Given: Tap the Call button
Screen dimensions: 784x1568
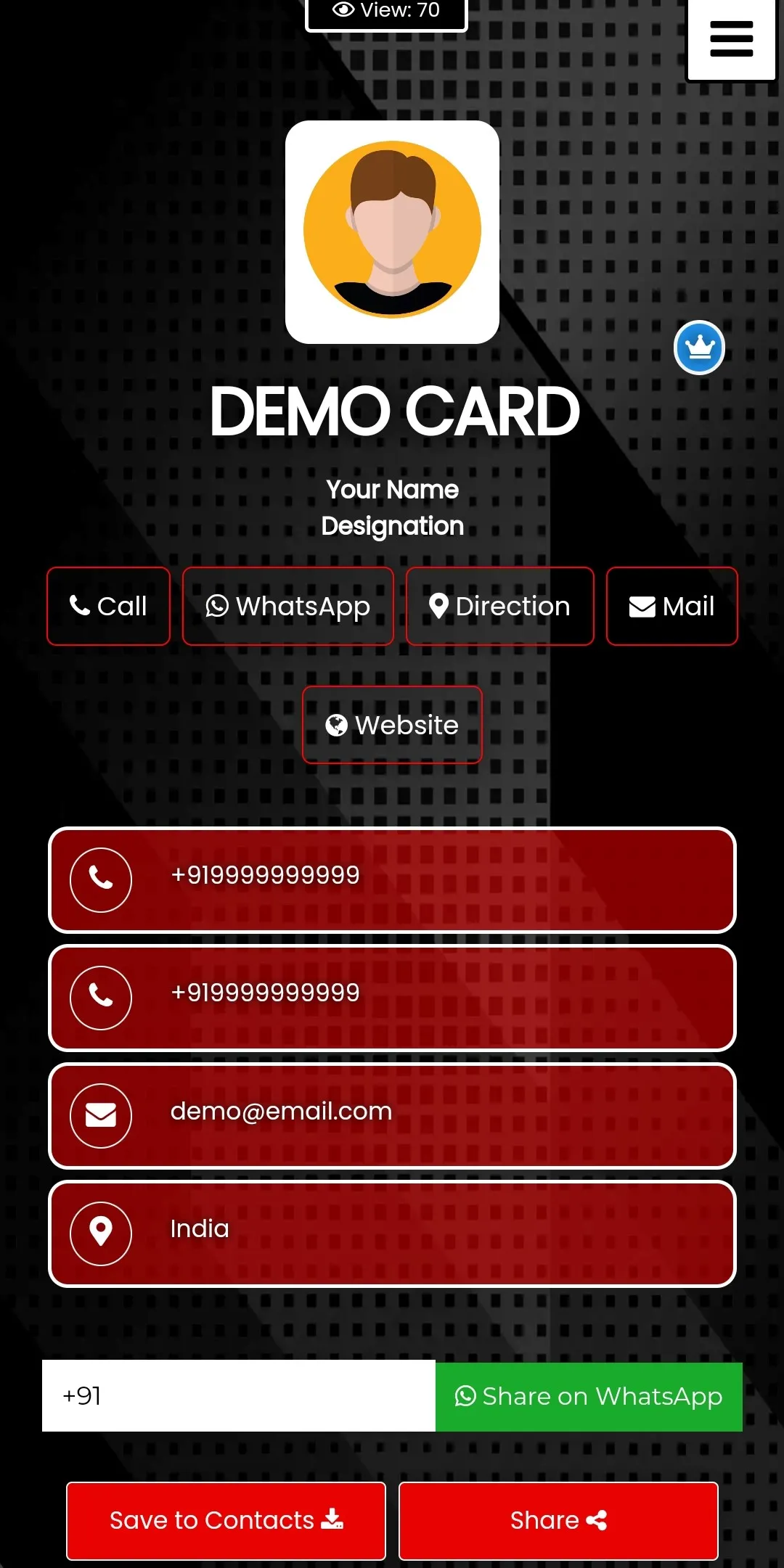Looking at the screenshot, I should tap(108, 606).
